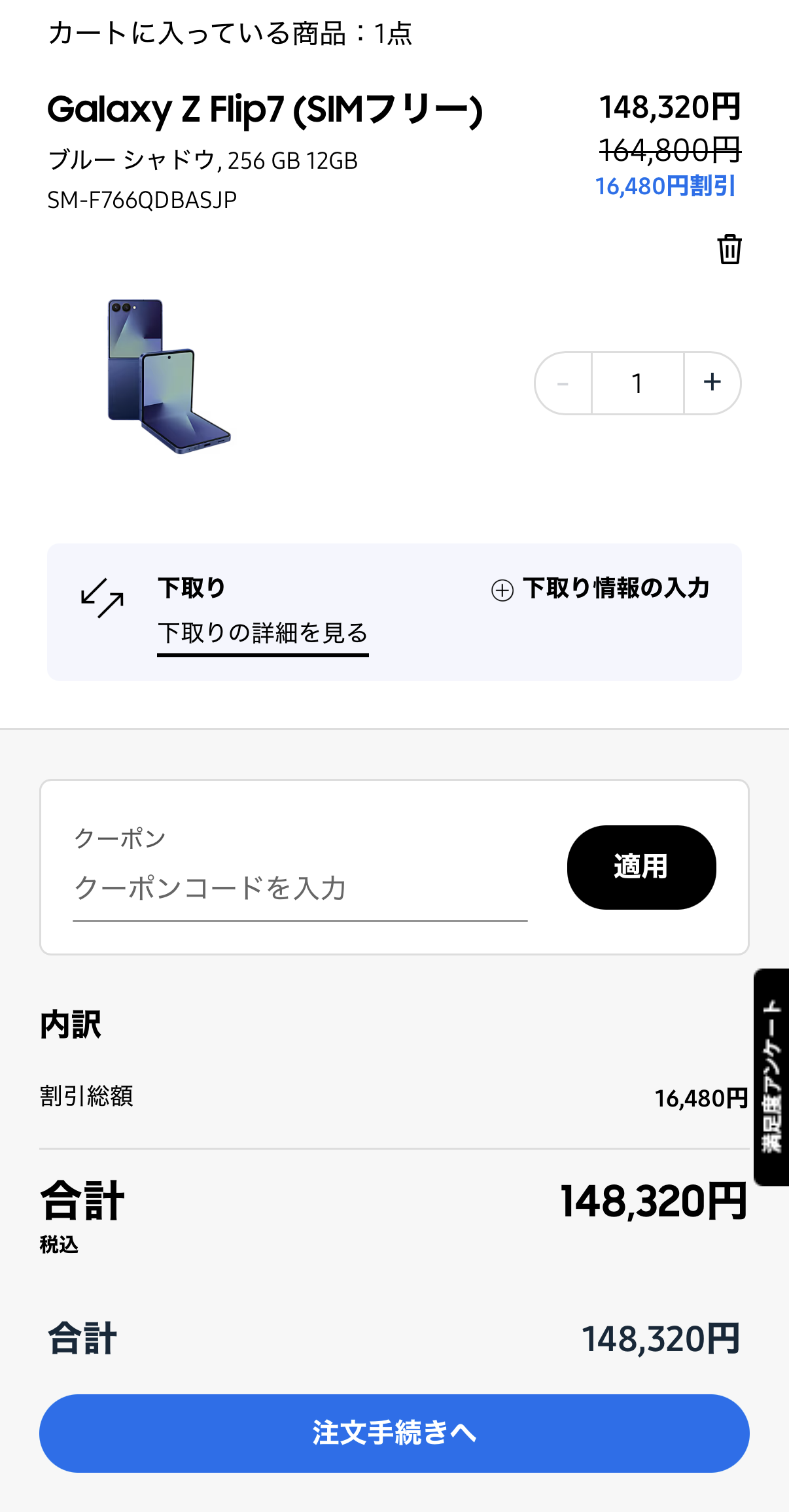Remove Galaxy Z Flip7 from cart
Screen dimensions: 789x1512
pyautogui.click(x=729, y=249)
